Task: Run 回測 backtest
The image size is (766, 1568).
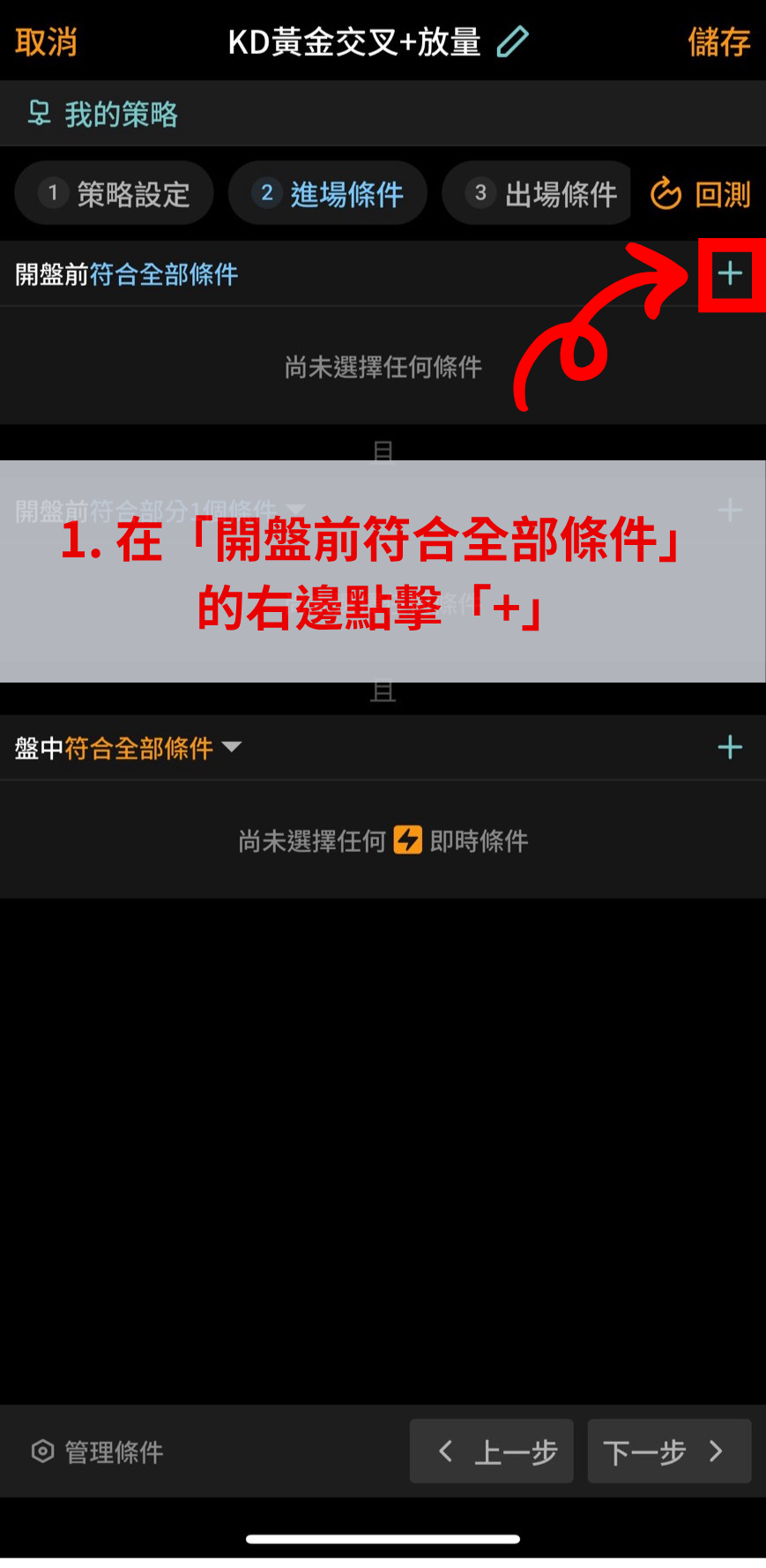Action: click(x=701, y=193)
